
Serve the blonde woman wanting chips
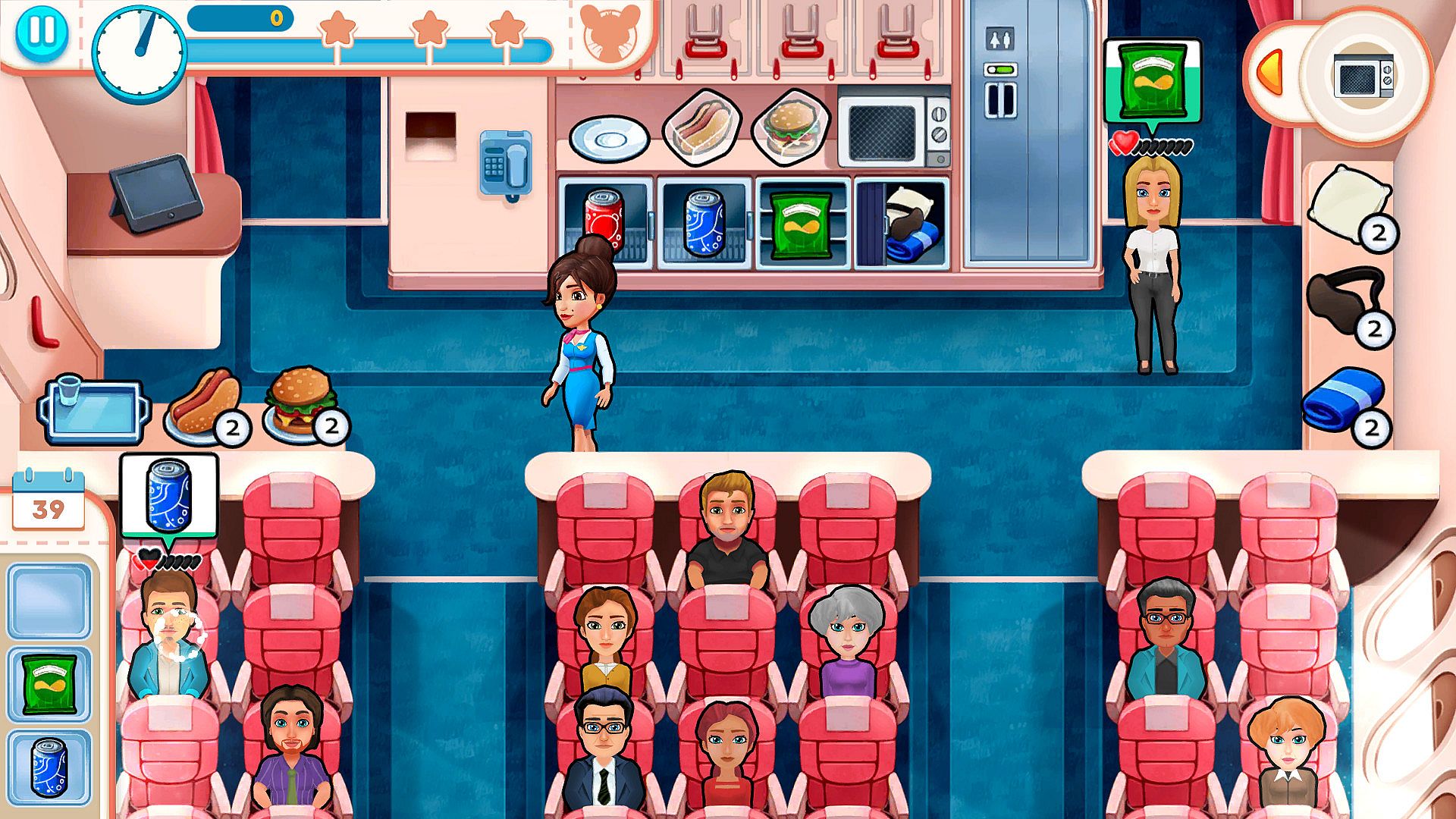click(x=1152, y=265)
